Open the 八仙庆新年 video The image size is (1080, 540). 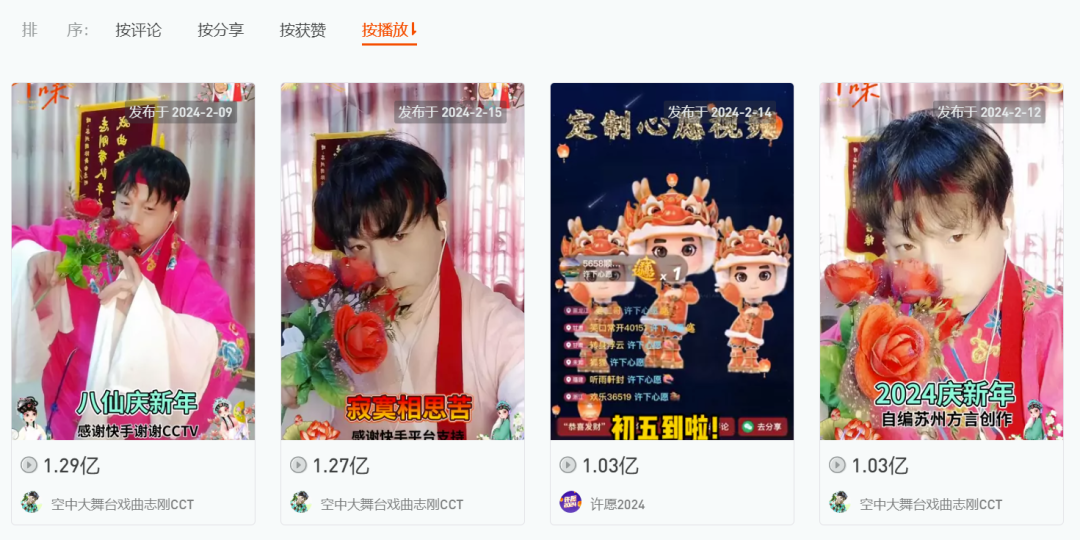(133, 261)
